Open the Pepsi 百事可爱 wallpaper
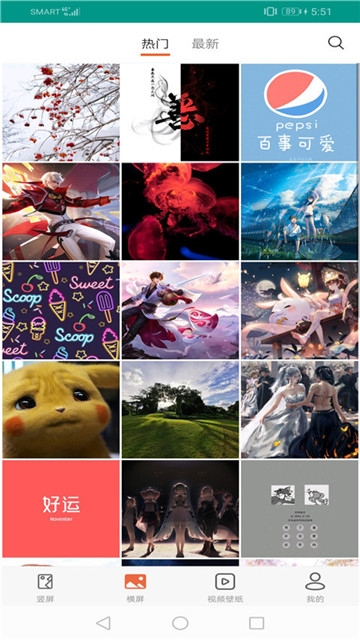This screenshot has width=360, height=640. (x=299, y=112)
